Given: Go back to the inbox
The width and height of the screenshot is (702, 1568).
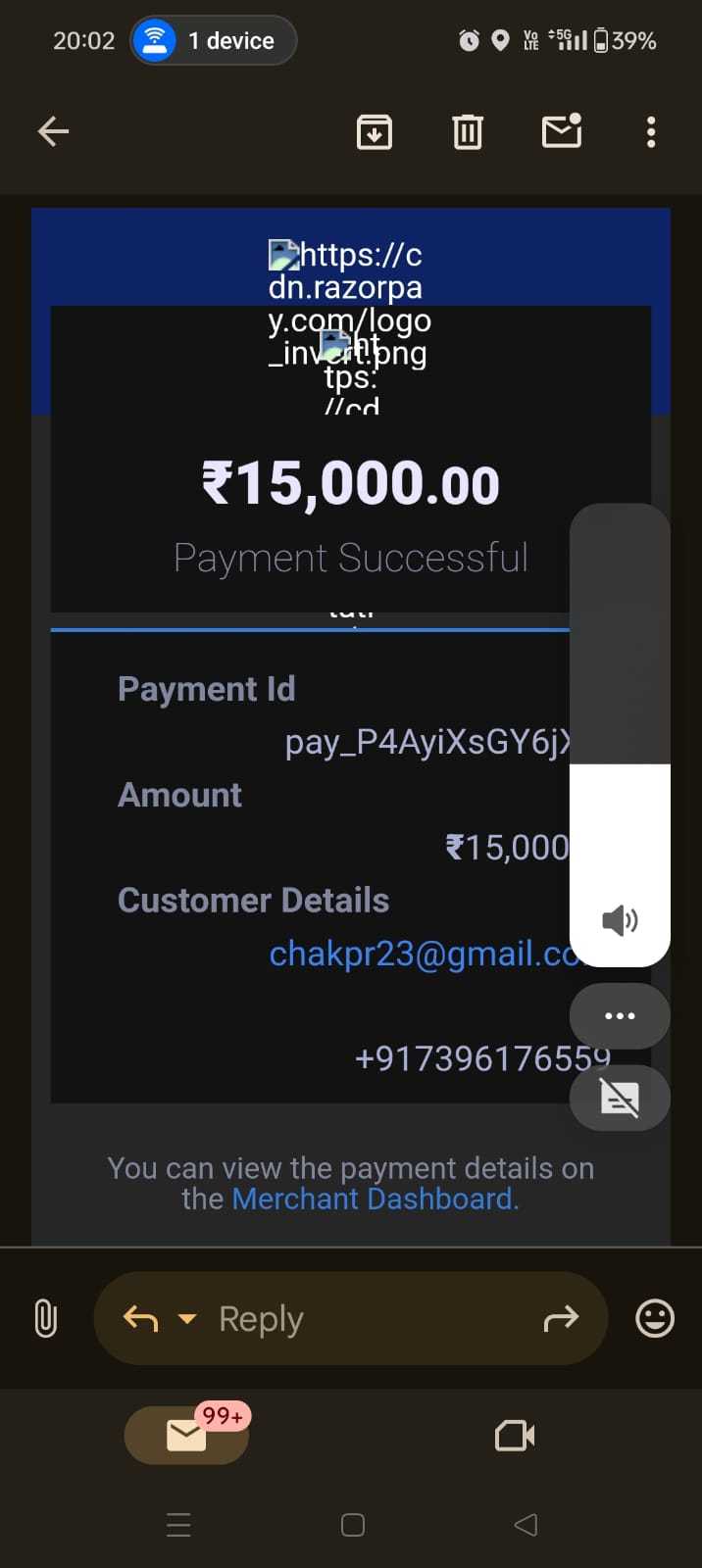Looking at the screenshot, I should click(x=53, y=130).
